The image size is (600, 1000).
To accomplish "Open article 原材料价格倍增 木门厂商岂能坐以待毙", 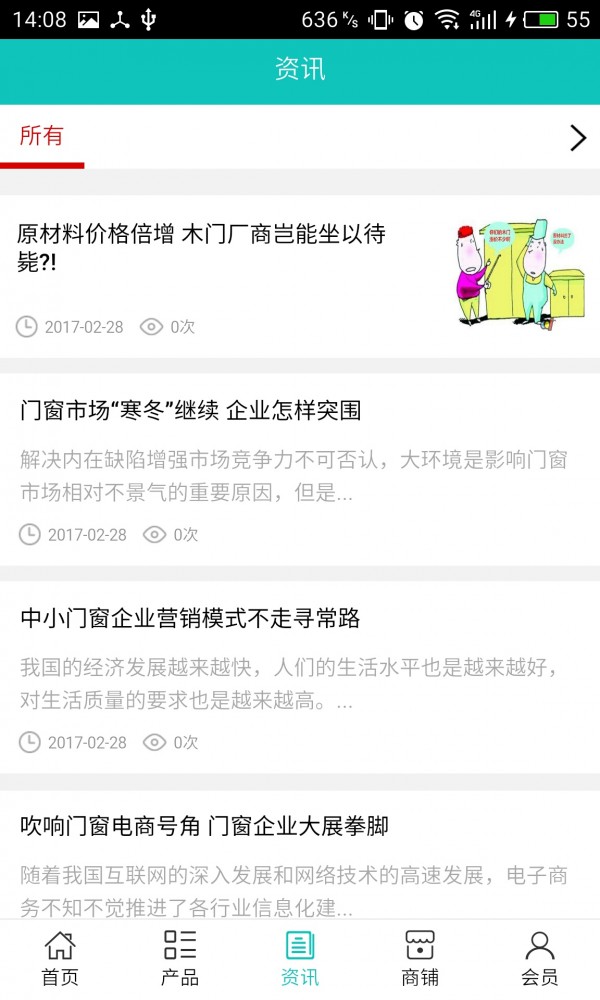I will (201, 248).
